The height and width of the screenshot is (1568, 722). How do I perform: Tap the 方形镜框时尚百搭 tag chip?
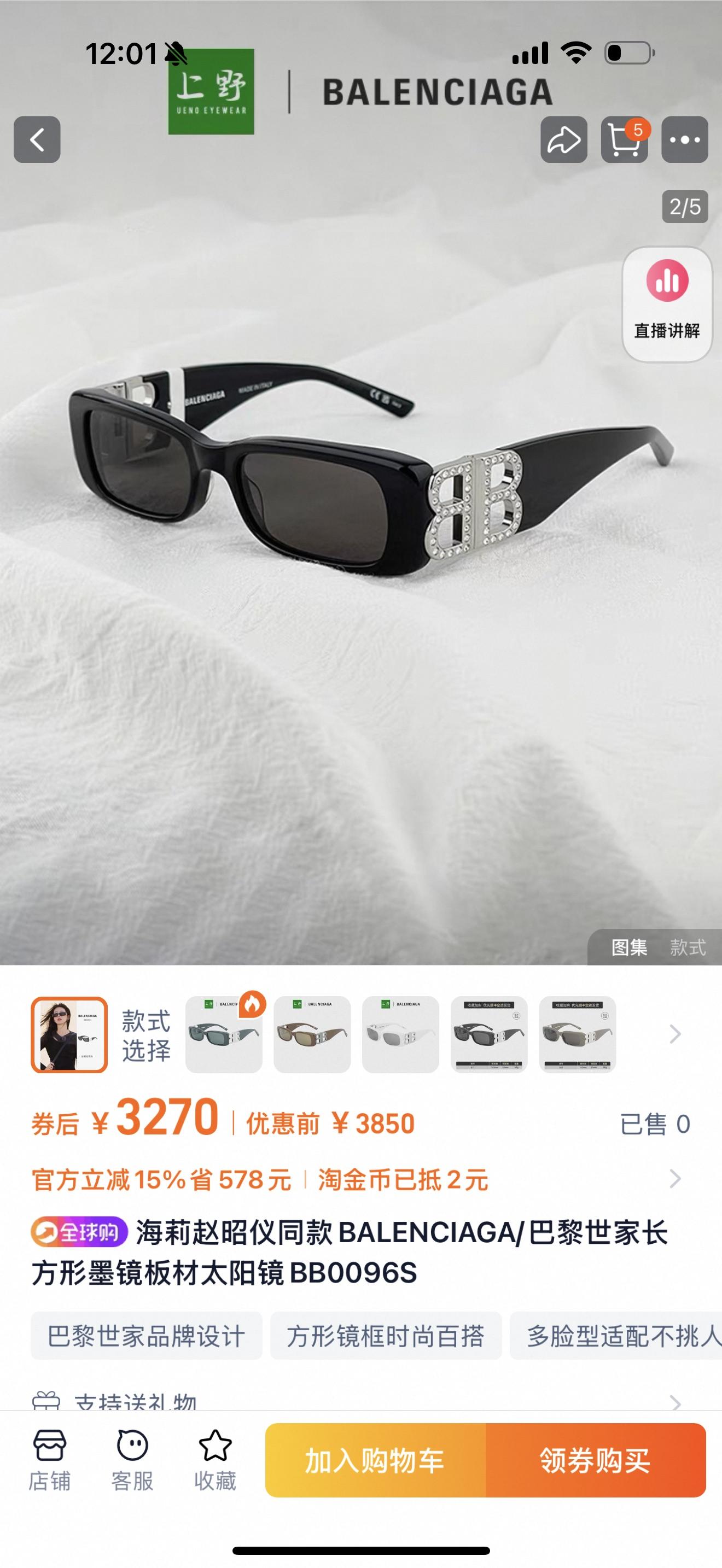pyautogui.click(x=386, y=1336)
